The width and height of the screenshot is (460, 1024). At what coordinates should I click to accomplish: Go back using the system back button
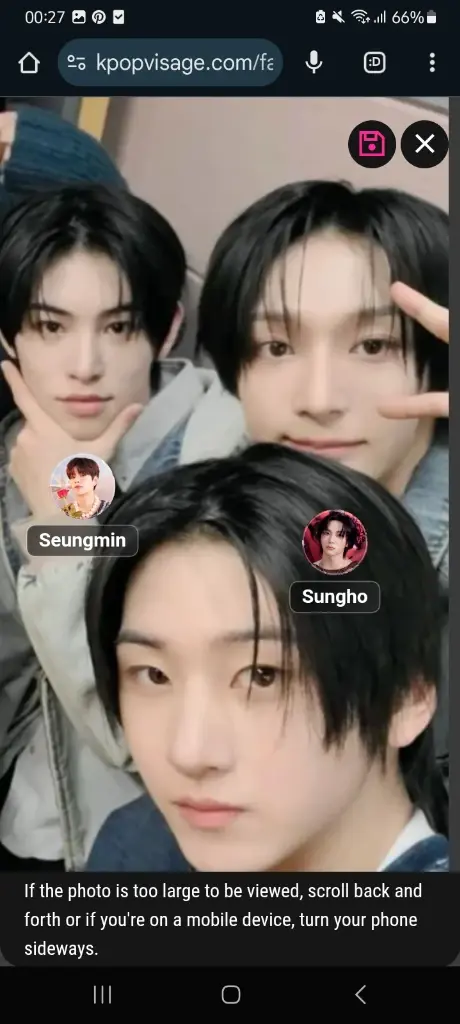tap(360, 995)
